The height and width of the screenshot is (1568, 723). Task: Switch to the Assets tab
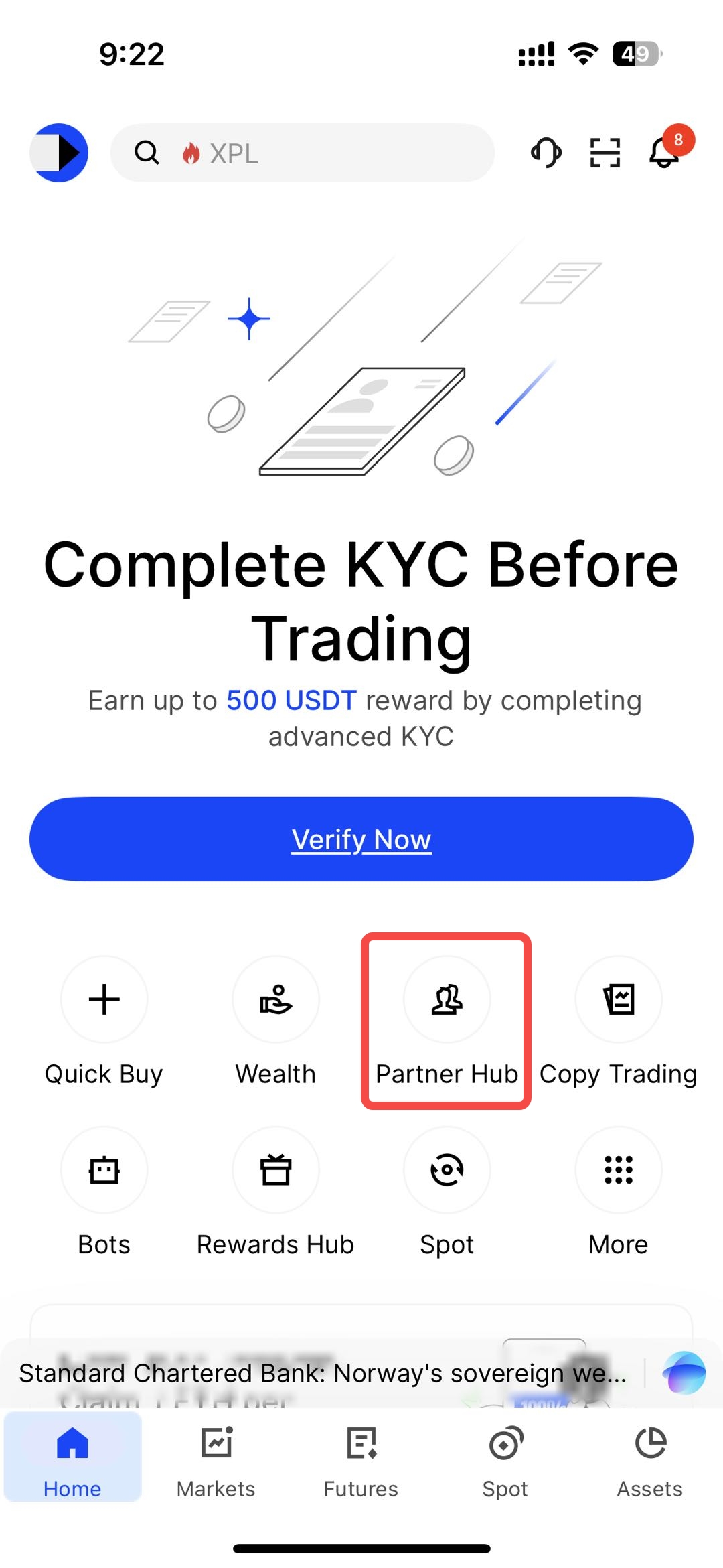[x=649, y=1460]
